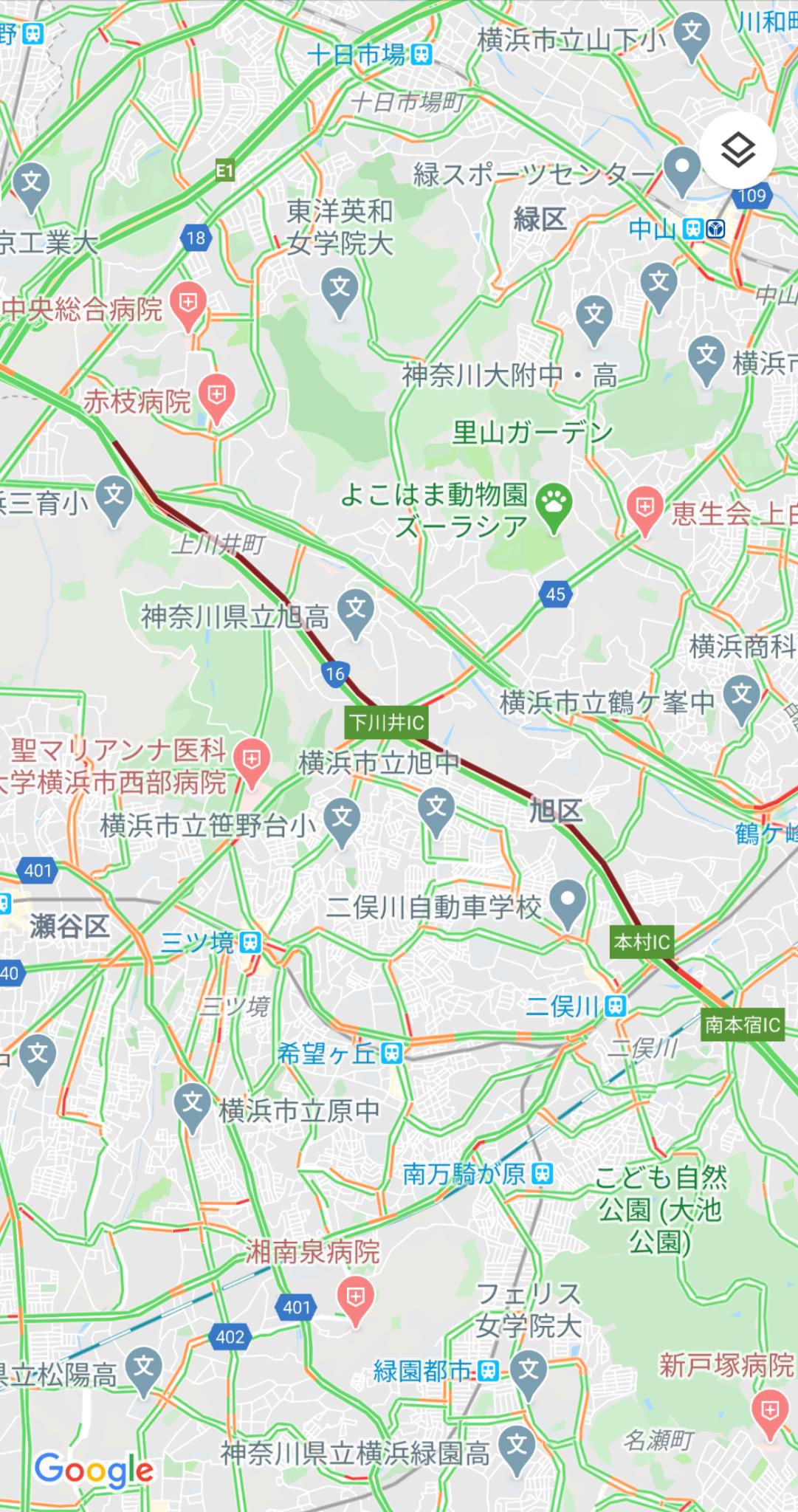Open the 十日市場 station icon

tap(421, 54)
